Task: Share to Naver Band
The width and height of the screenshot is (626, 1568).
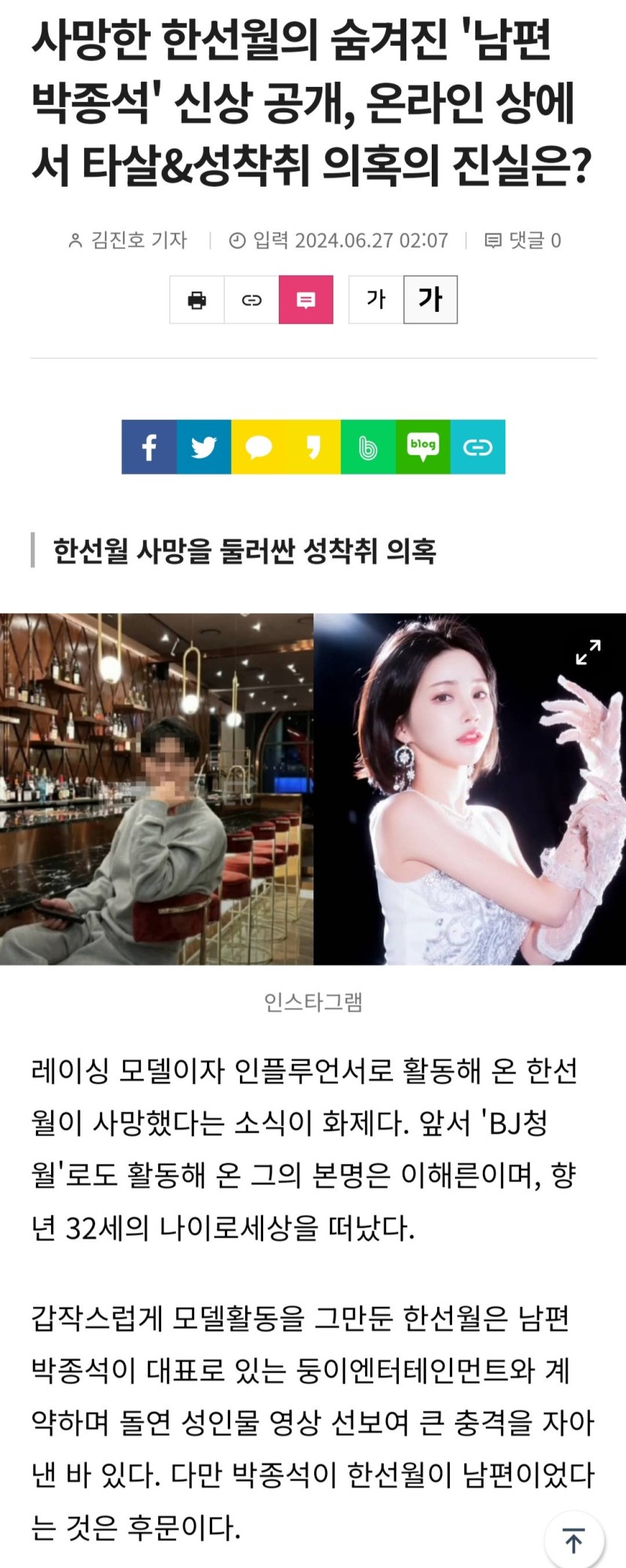Action: tap(368, 447)
